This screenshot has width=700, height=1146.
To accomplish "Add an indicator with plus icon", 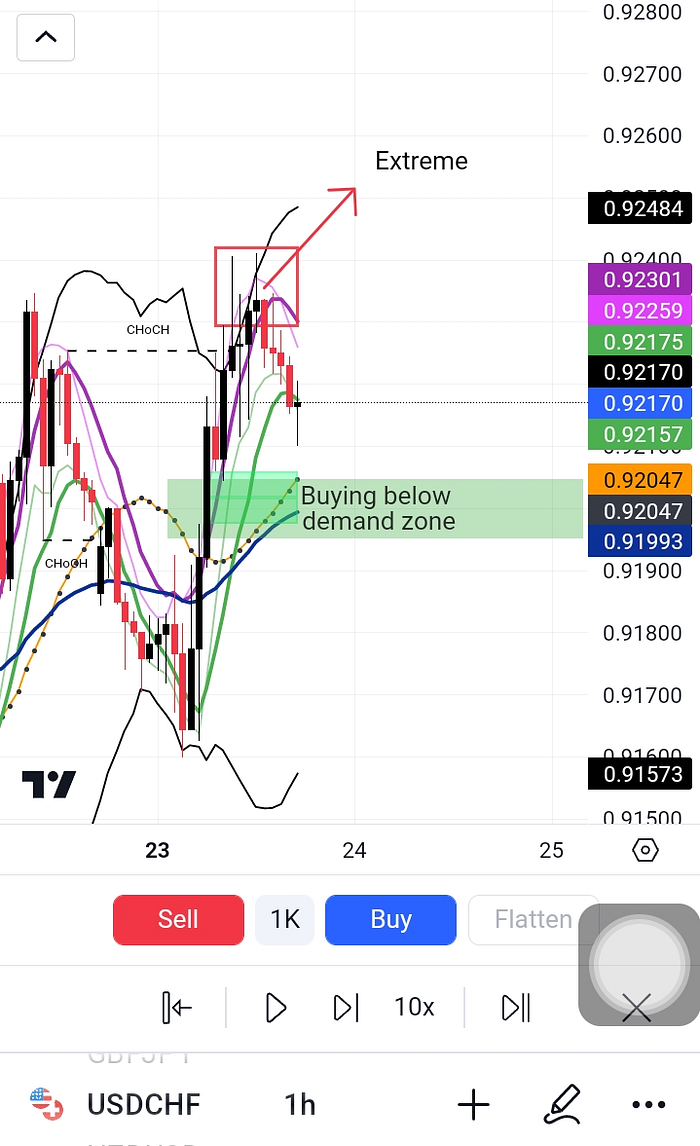I will (x=473, y=1104).
